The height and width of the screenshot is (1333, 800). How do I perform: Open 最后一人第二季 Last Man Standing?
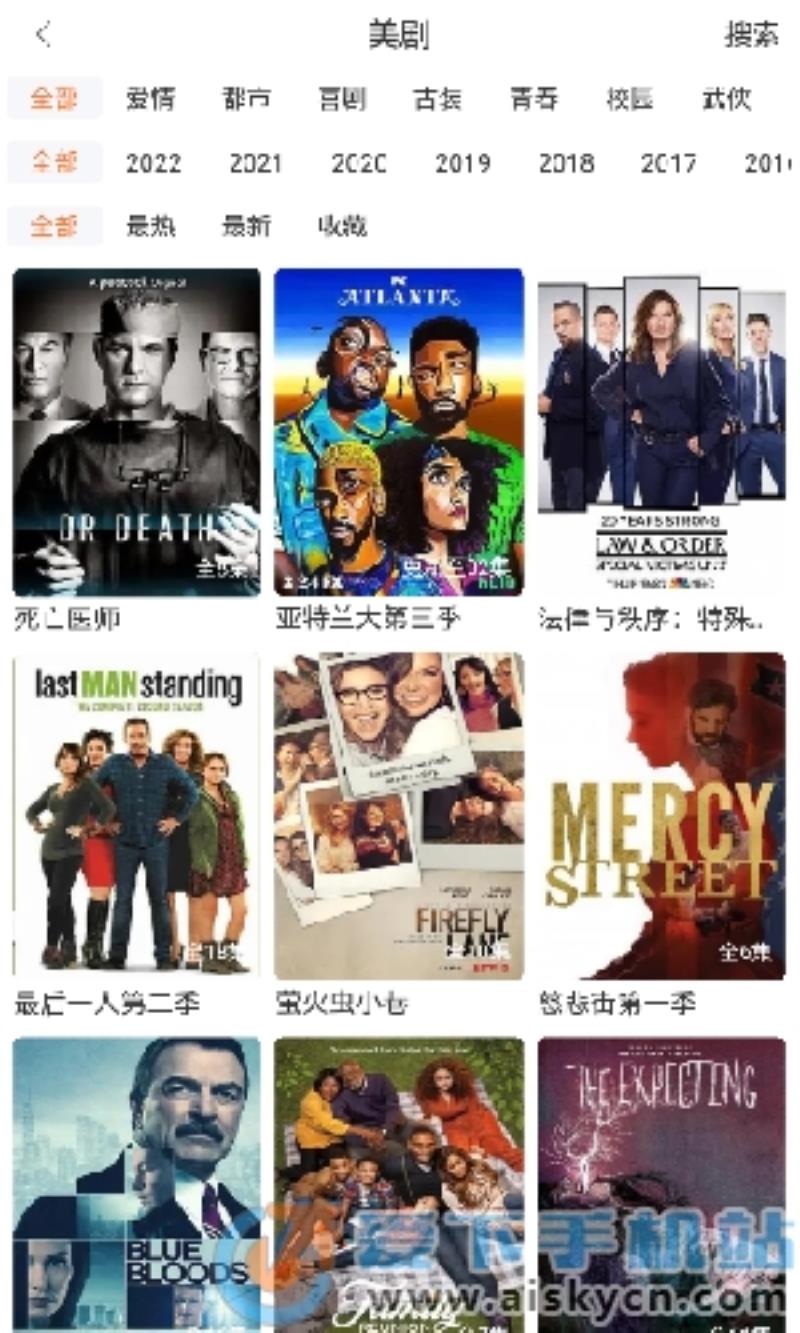click(x=136, y=815)
